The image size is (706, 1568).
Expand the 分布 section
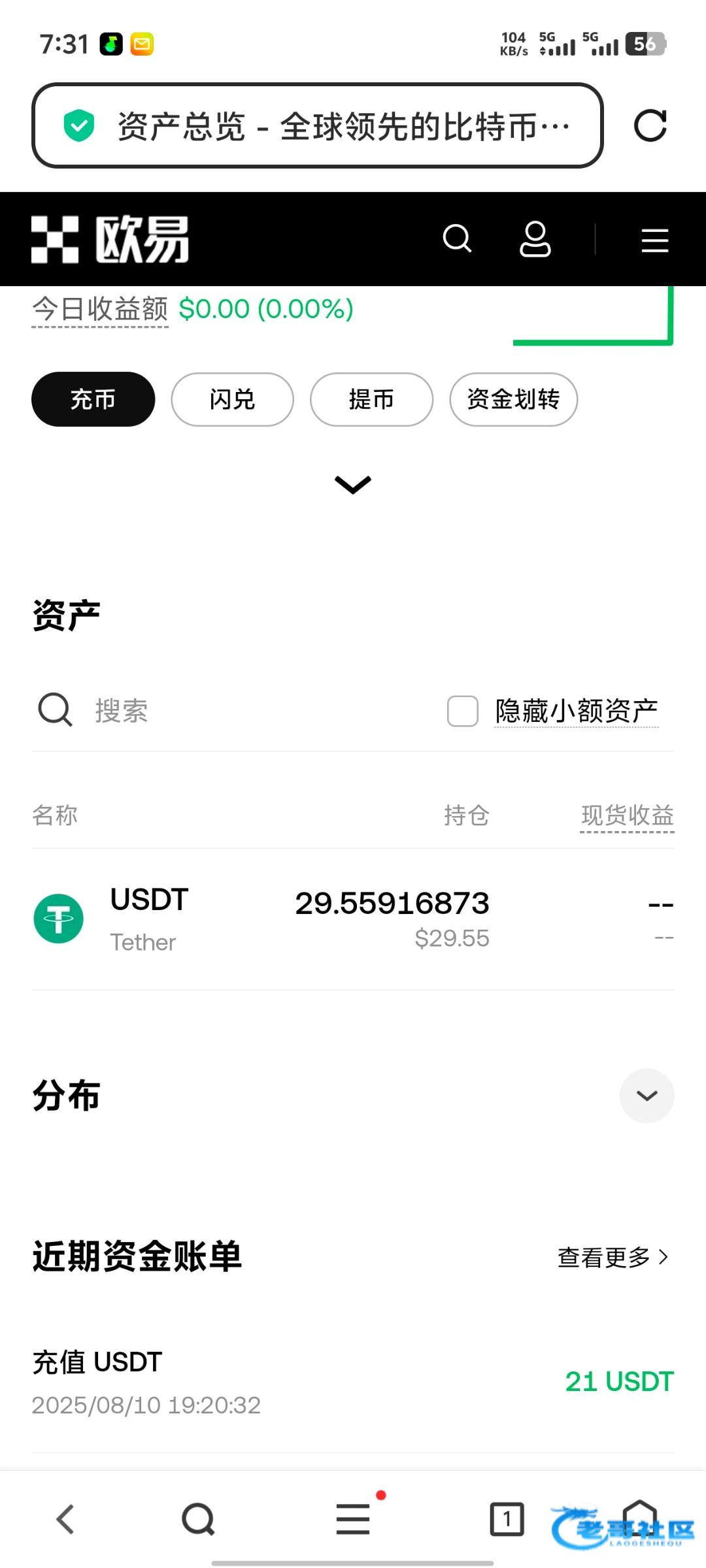[x=647, y=1096]
